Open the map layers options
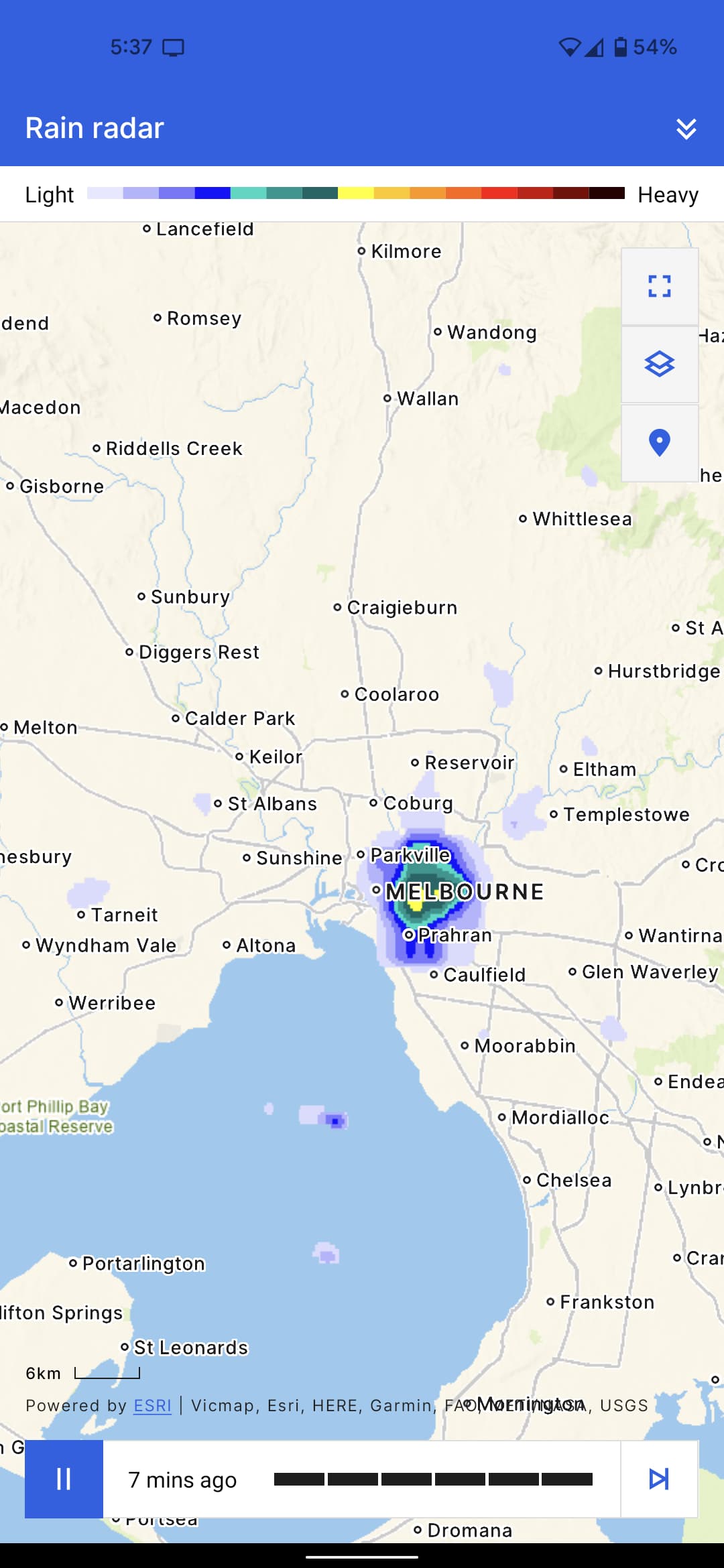724x1568 pixels. (660, 365)
